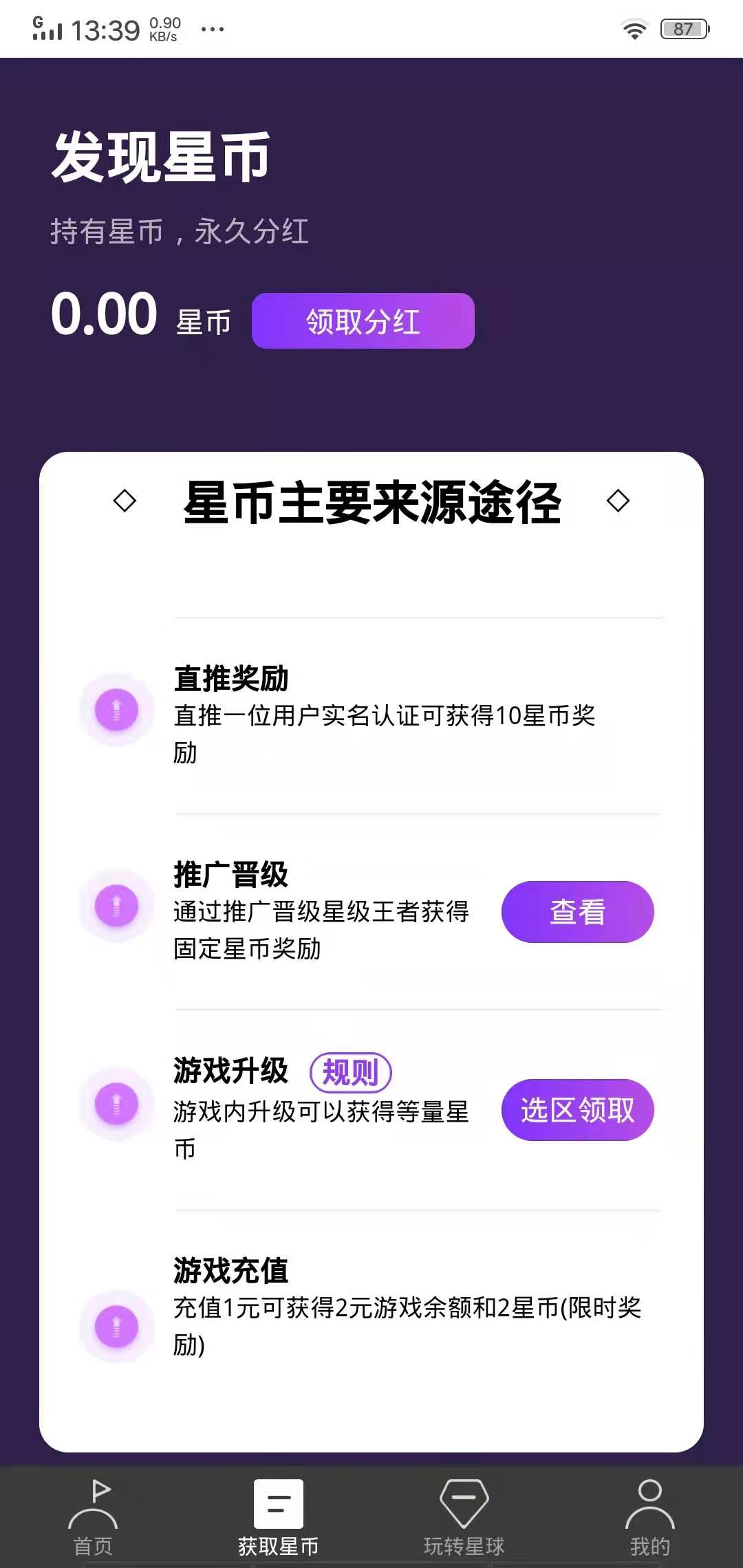
Task: Tap the coin icon next to 推广晋级
Action: tap(116, 905)
